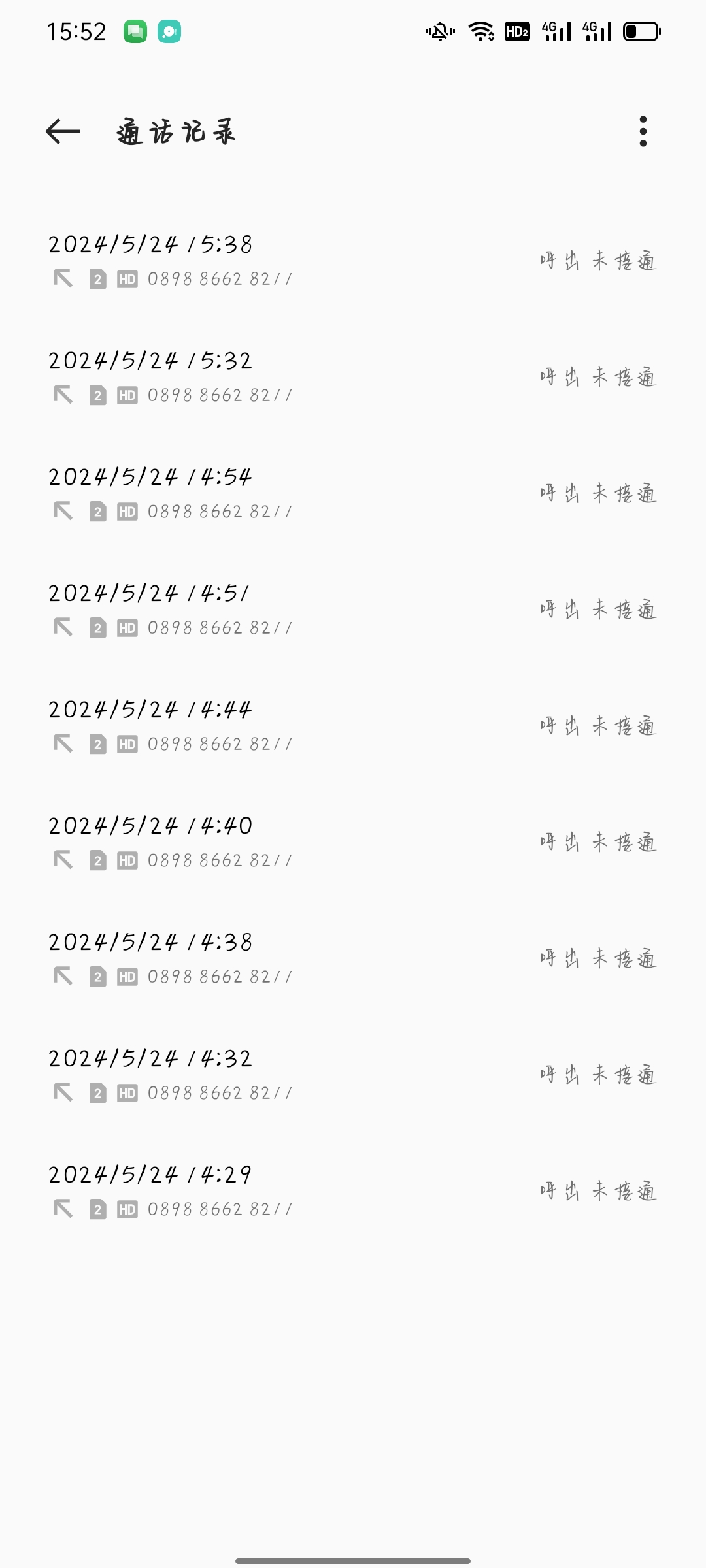
Task: View the call made at 14:51
Action: pyautogui.click(x=353, y=610)
